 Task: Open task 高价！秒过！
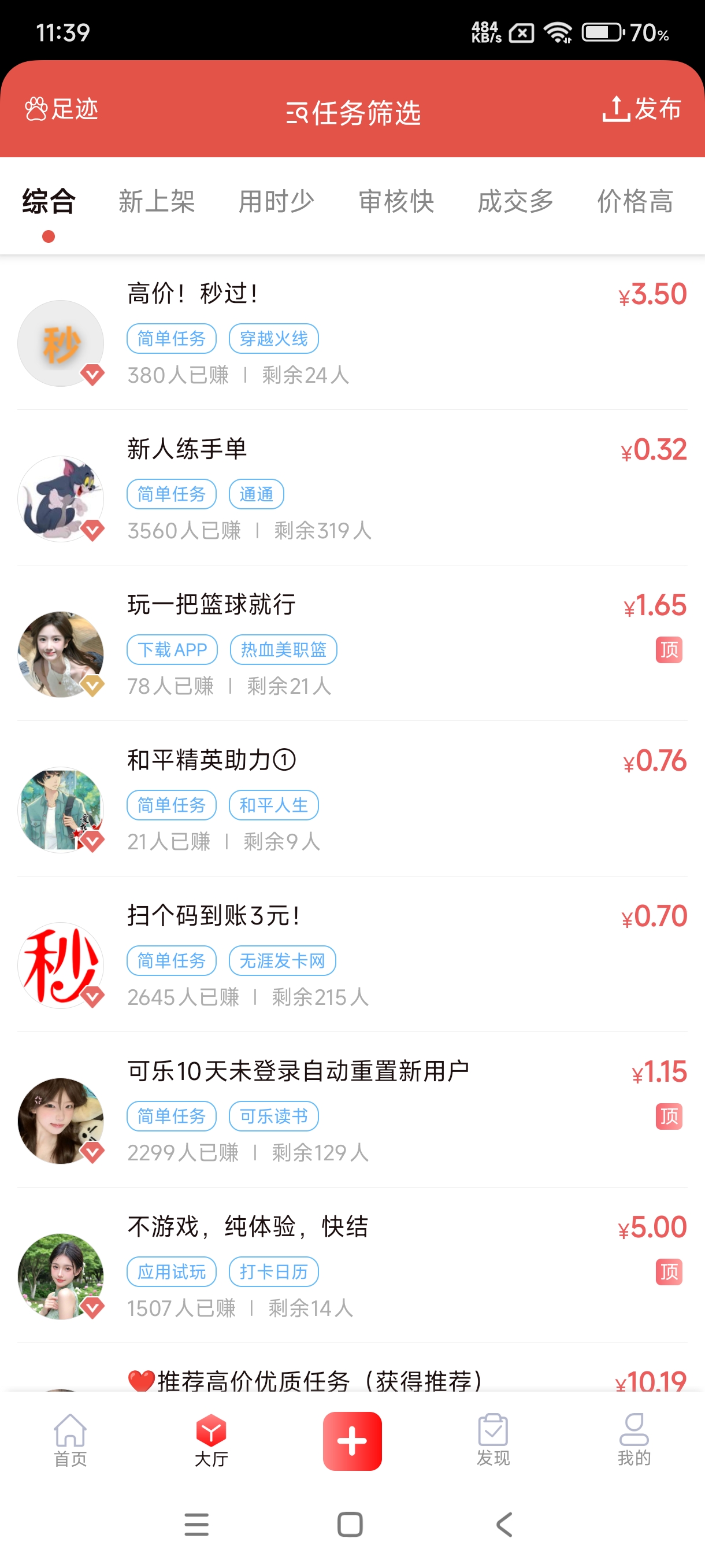click(194, 295)
